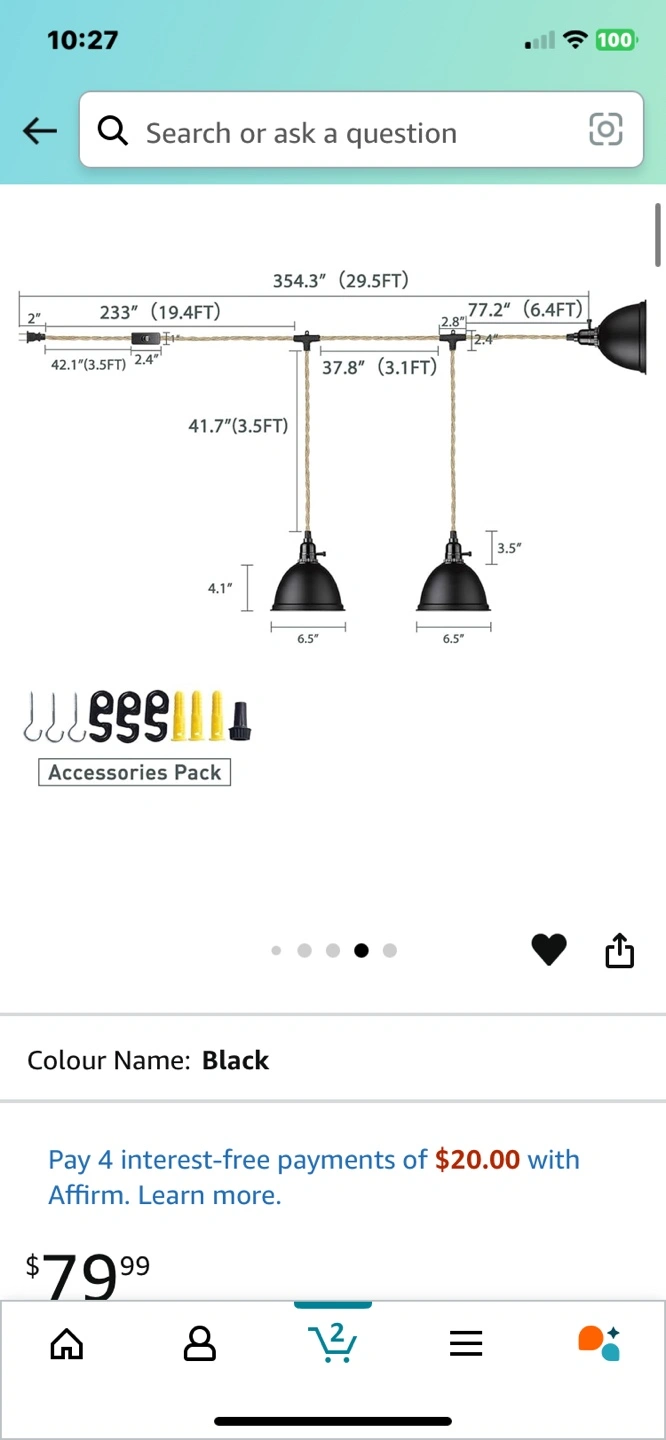Open camera lens search icon
The height and width of the screenshot is (1440, 666).
(x=606, y=130)
